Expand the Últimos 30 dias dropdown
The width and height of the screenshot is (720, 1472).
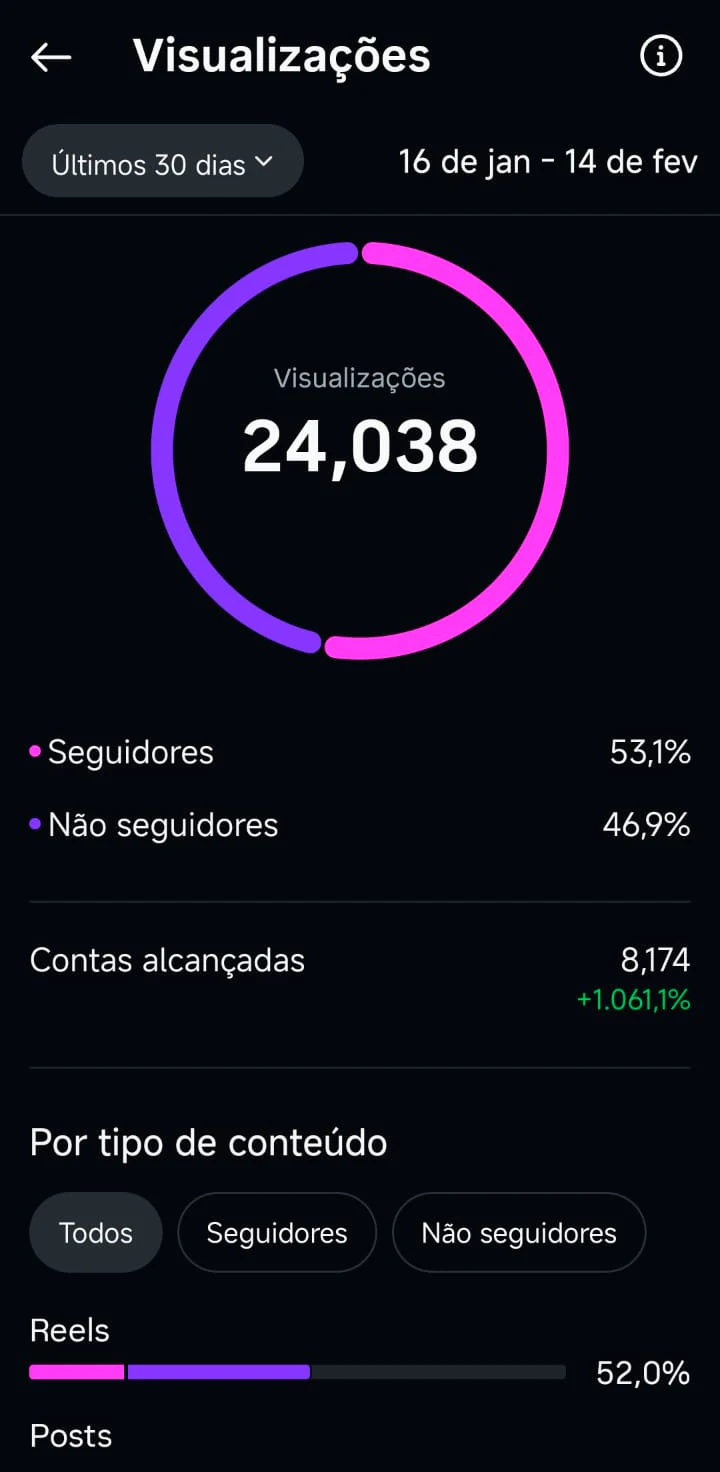163,163
